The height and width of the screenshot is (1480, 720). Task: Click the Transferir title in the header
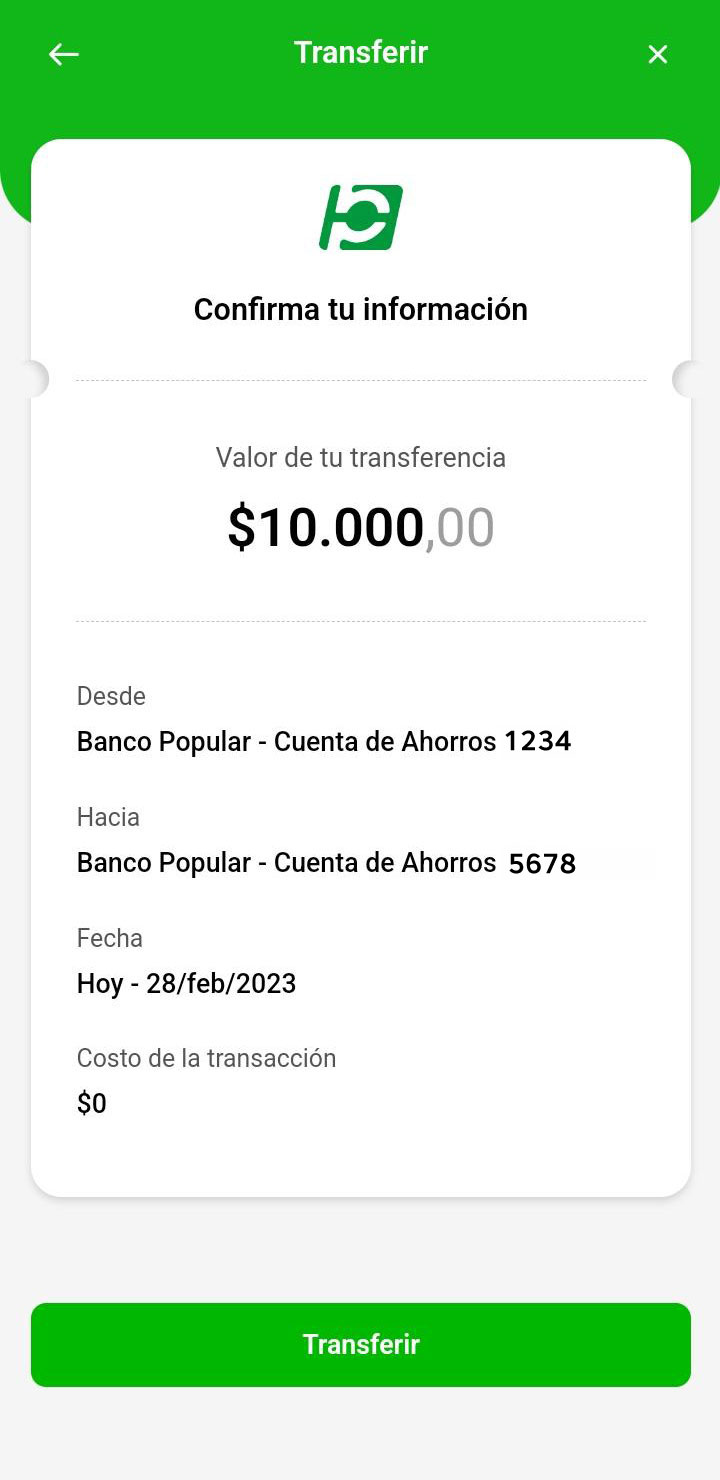360,52
